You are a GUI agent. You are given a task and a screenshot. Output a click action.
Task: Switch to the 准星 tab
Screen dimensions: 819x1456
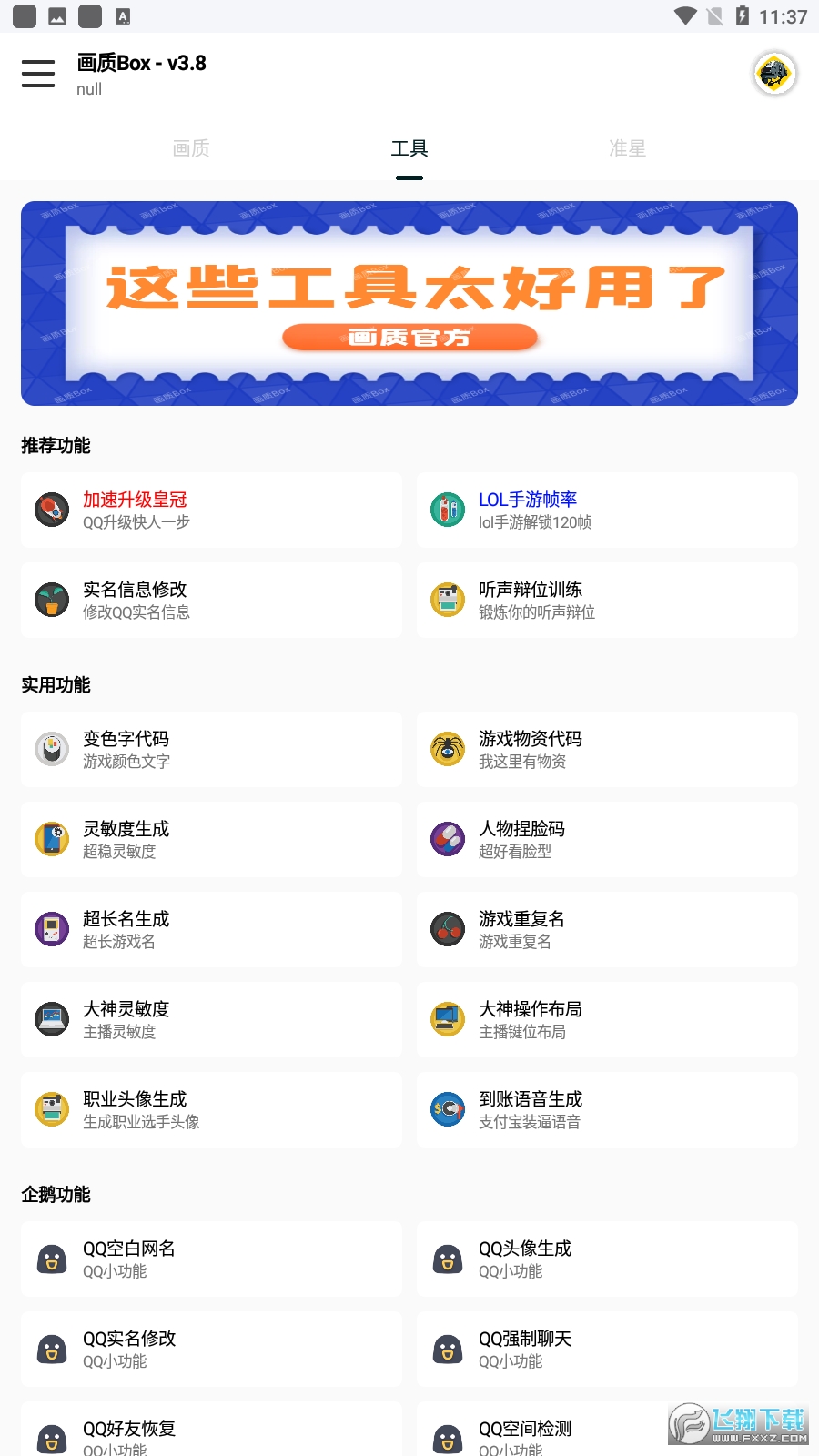[627, 148]
